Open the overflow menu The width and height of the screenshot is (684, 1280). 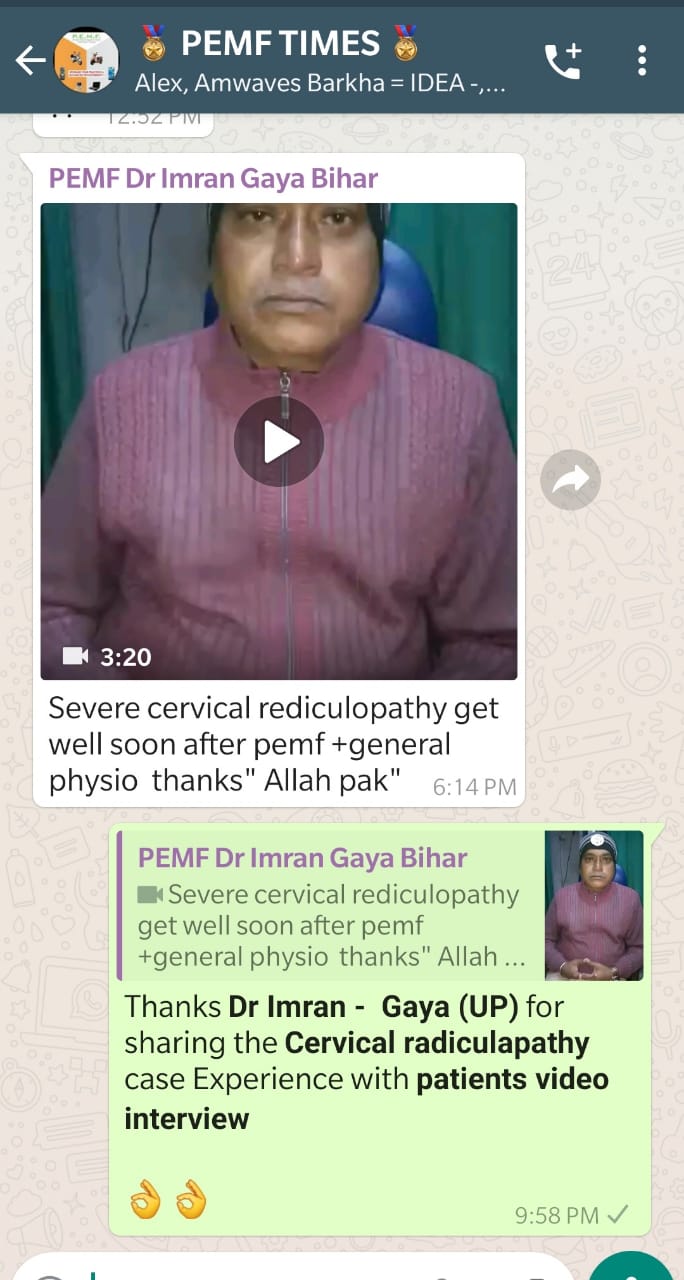[642, 61]
